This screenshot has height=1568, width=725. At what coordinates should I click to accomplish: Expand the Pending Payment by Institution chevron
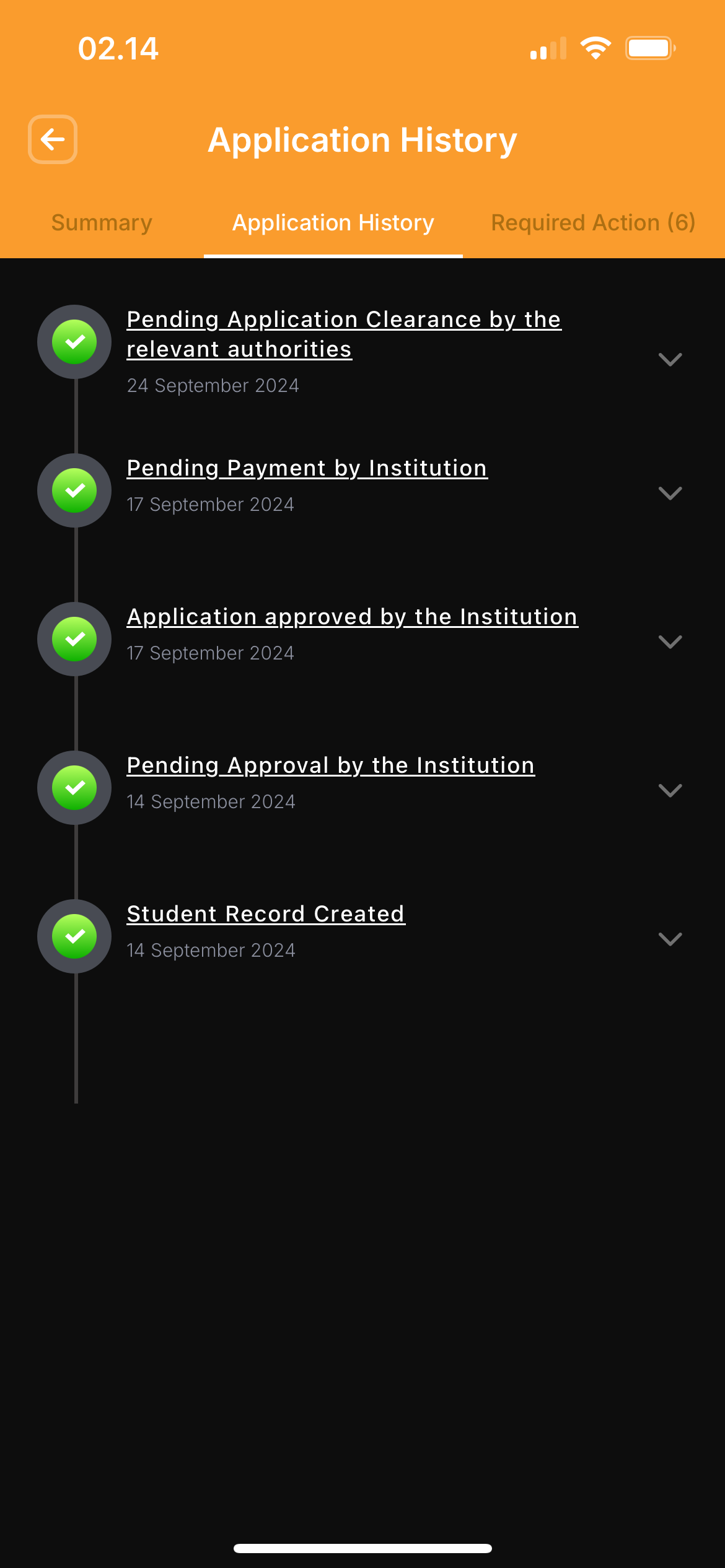point(670,493)
